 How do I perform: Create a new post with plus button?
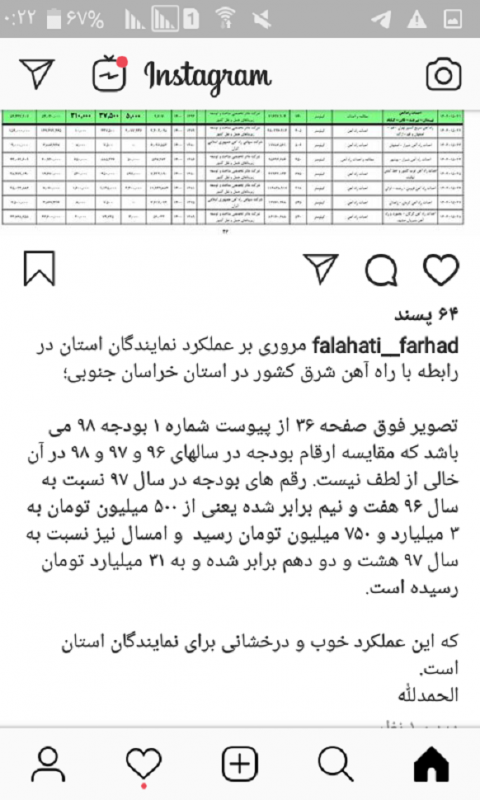click(240, 764)
